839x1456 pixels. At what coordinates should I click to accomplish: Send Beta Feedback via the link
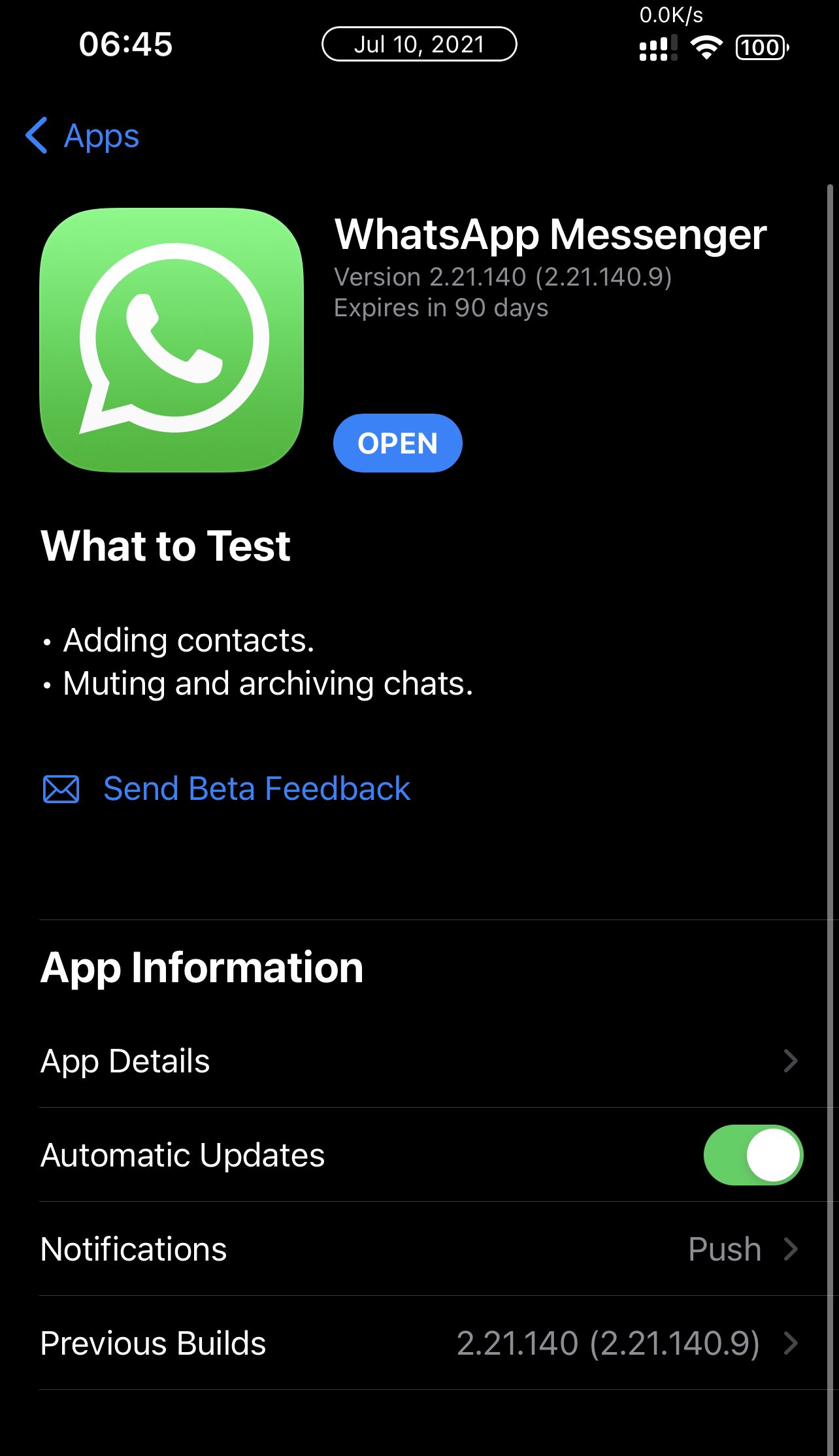227,788
